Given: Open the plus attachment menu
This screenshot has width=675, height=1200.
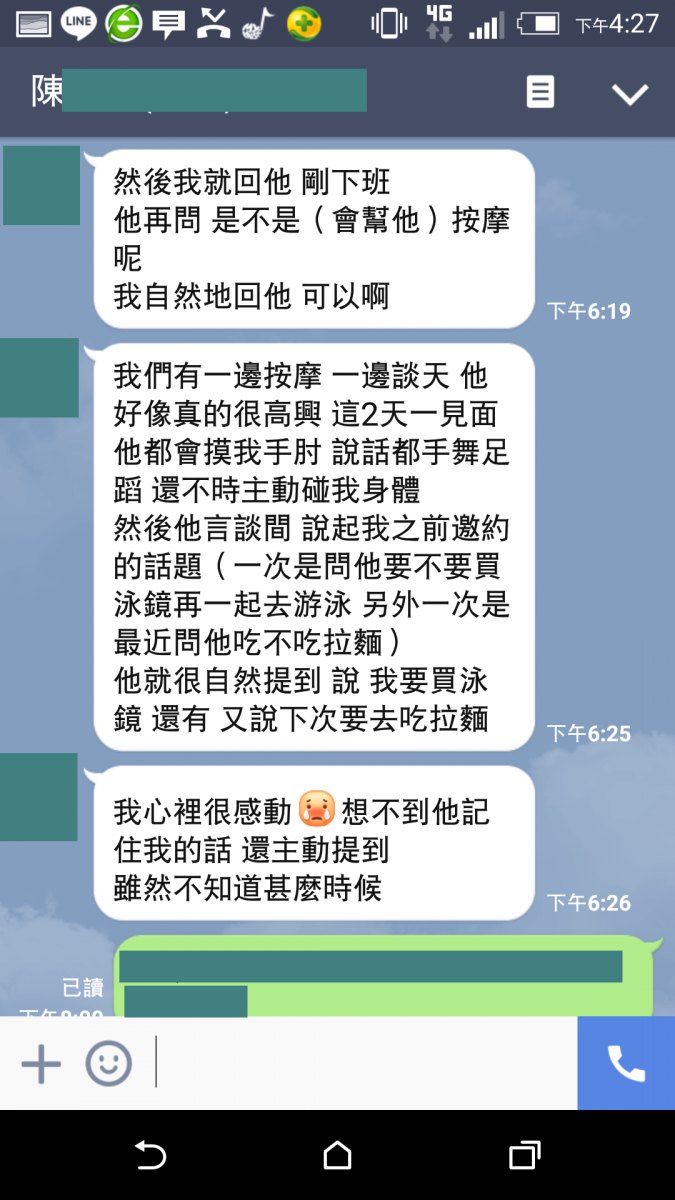Looking at the screenshot, I should point(41,1064).
